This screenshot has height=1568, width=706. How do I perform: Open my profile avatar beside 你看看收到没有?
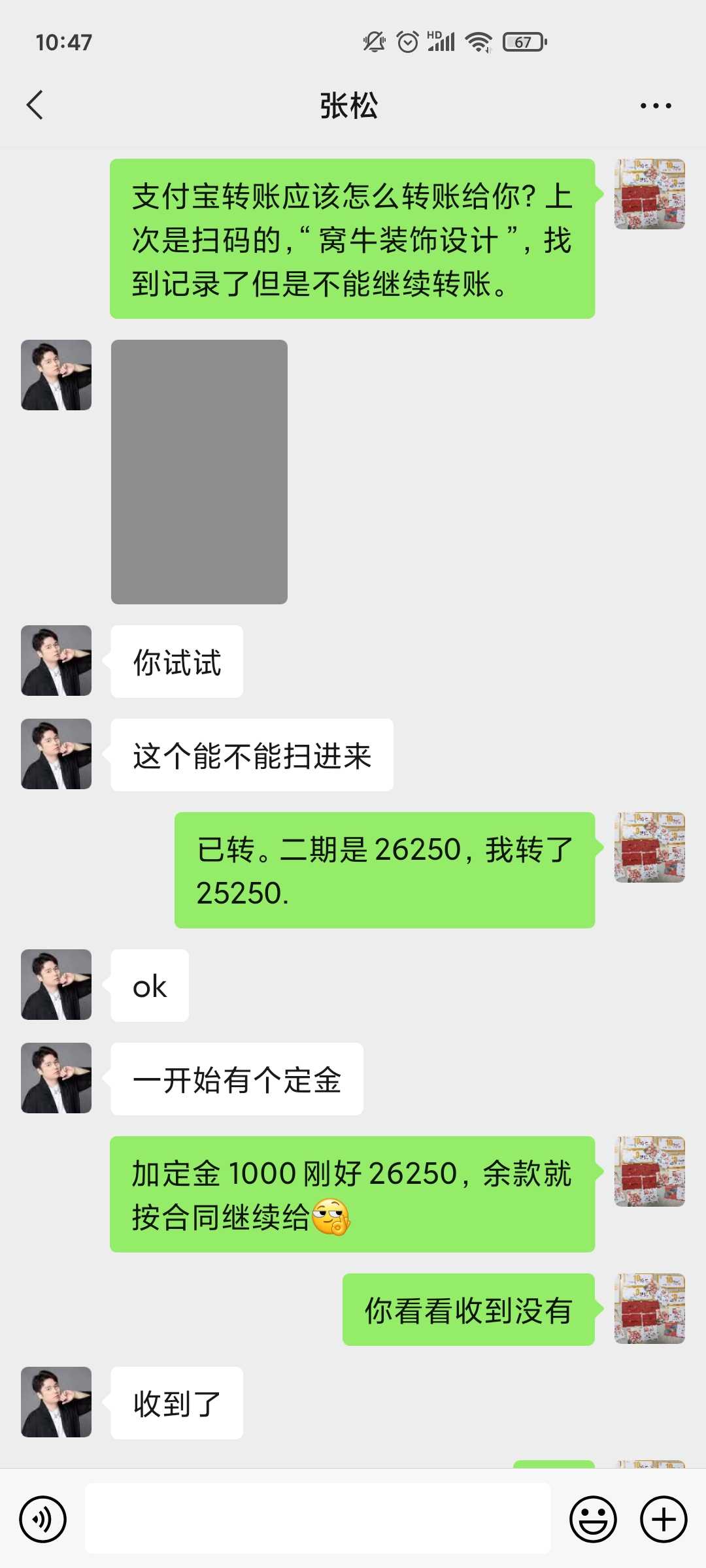point(649,1309)
